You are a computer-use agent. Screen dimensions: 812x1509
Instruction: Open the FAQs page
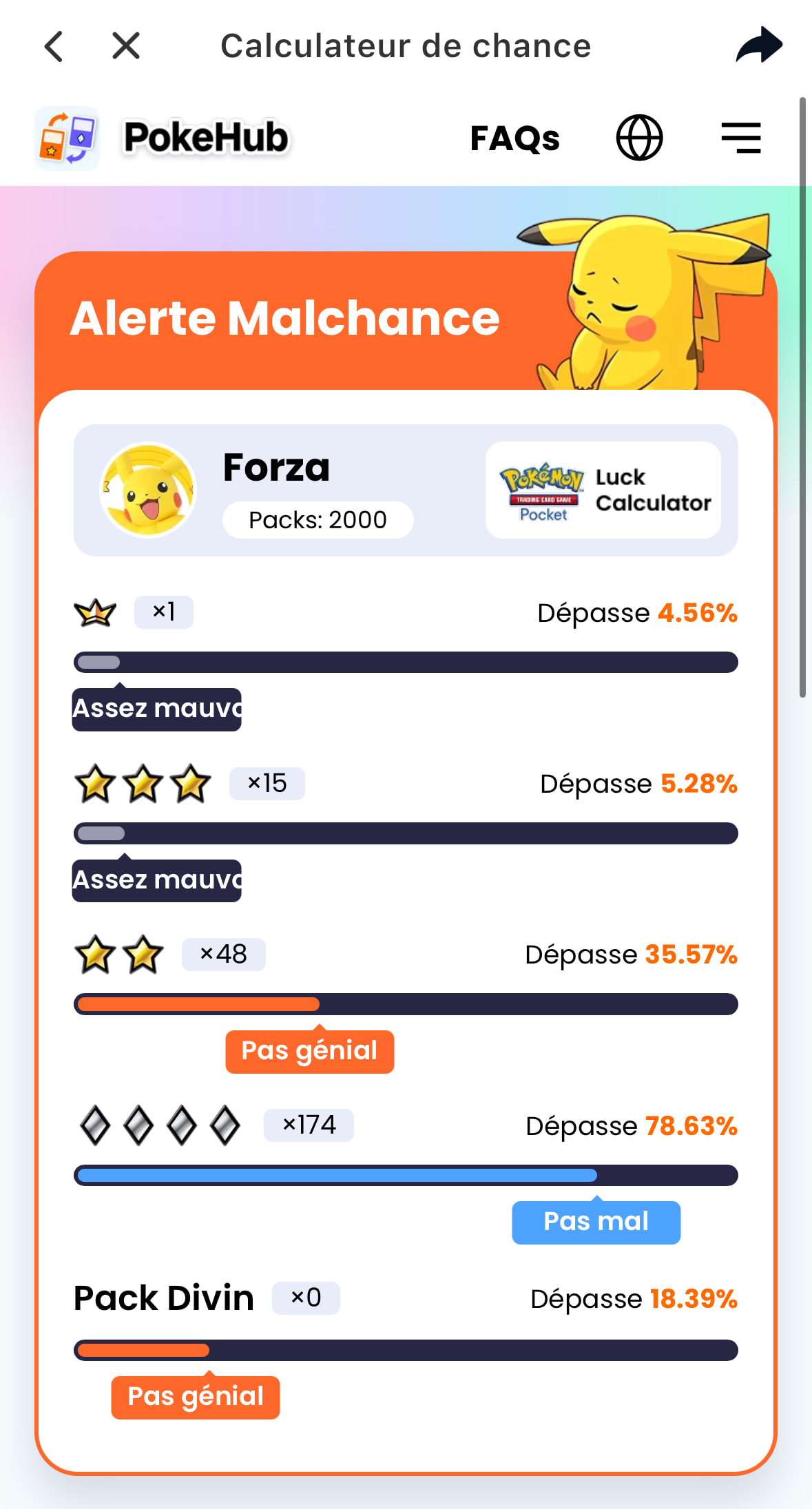tap(514, 138)
